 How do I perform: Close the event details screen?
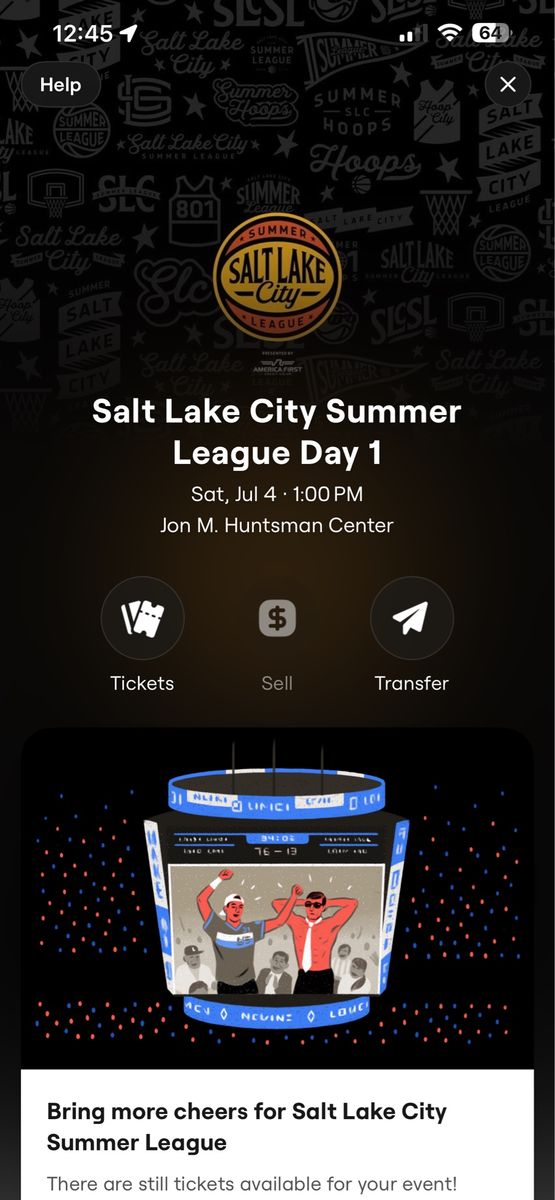[508, 85]
